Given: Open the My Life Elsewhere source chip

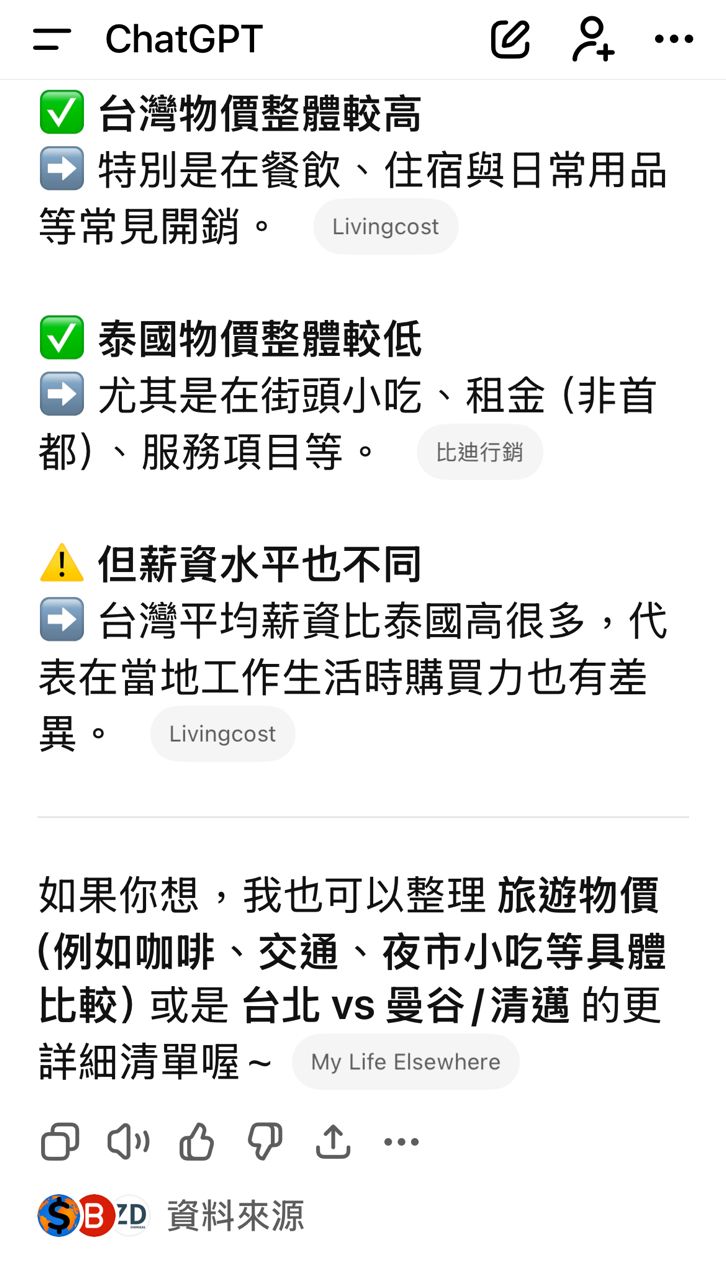Looking at the screenshot, I should coord(405,1062).
